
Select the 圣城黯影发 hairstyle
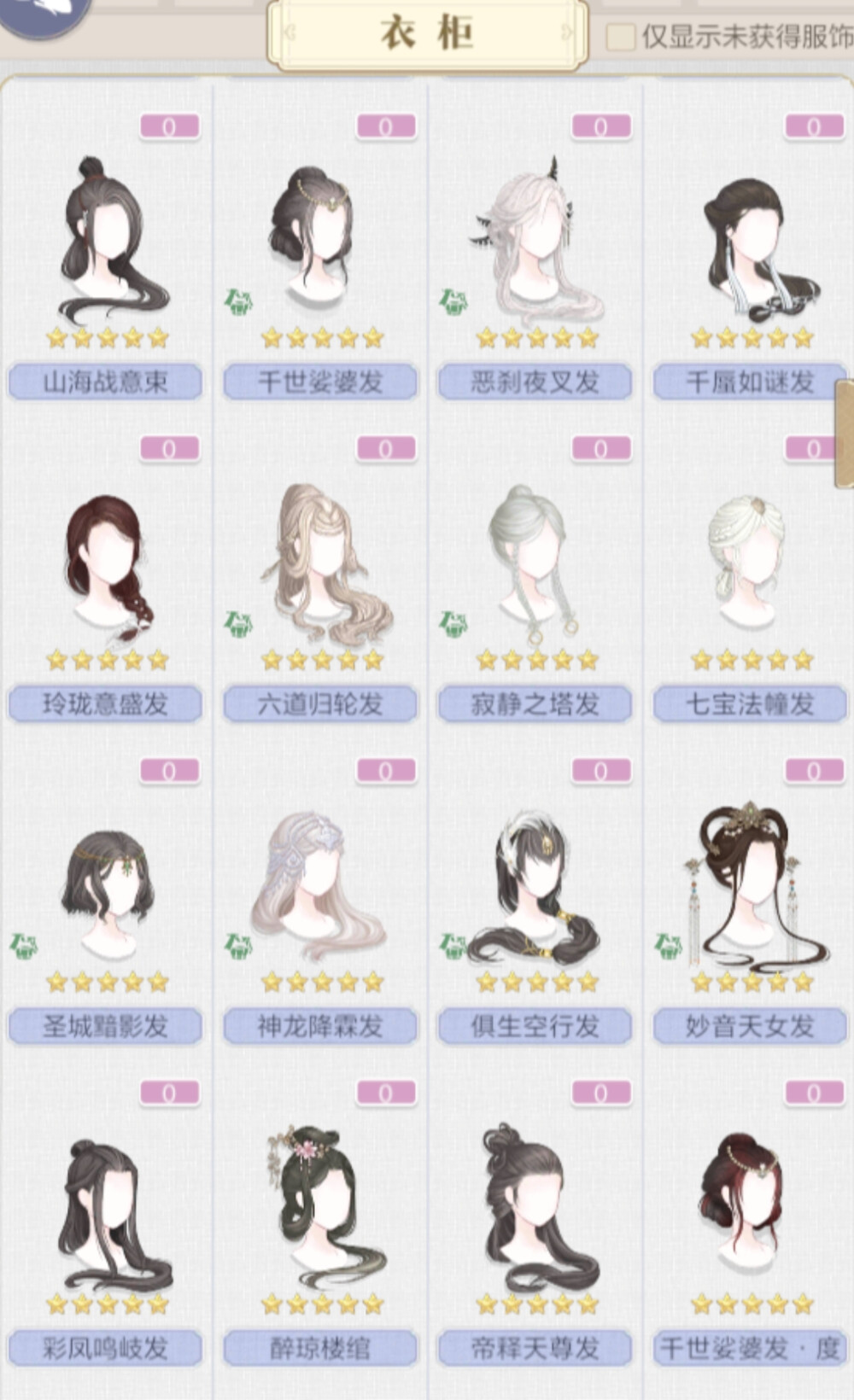[107, 892]
